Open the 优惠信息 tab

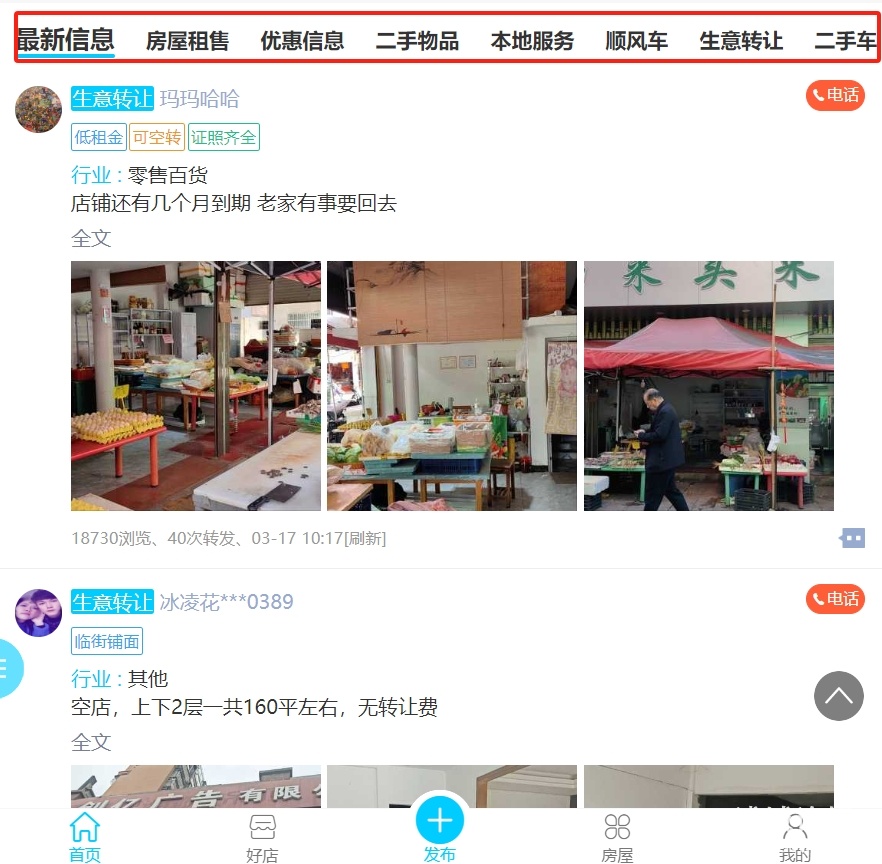pos(302,41)
